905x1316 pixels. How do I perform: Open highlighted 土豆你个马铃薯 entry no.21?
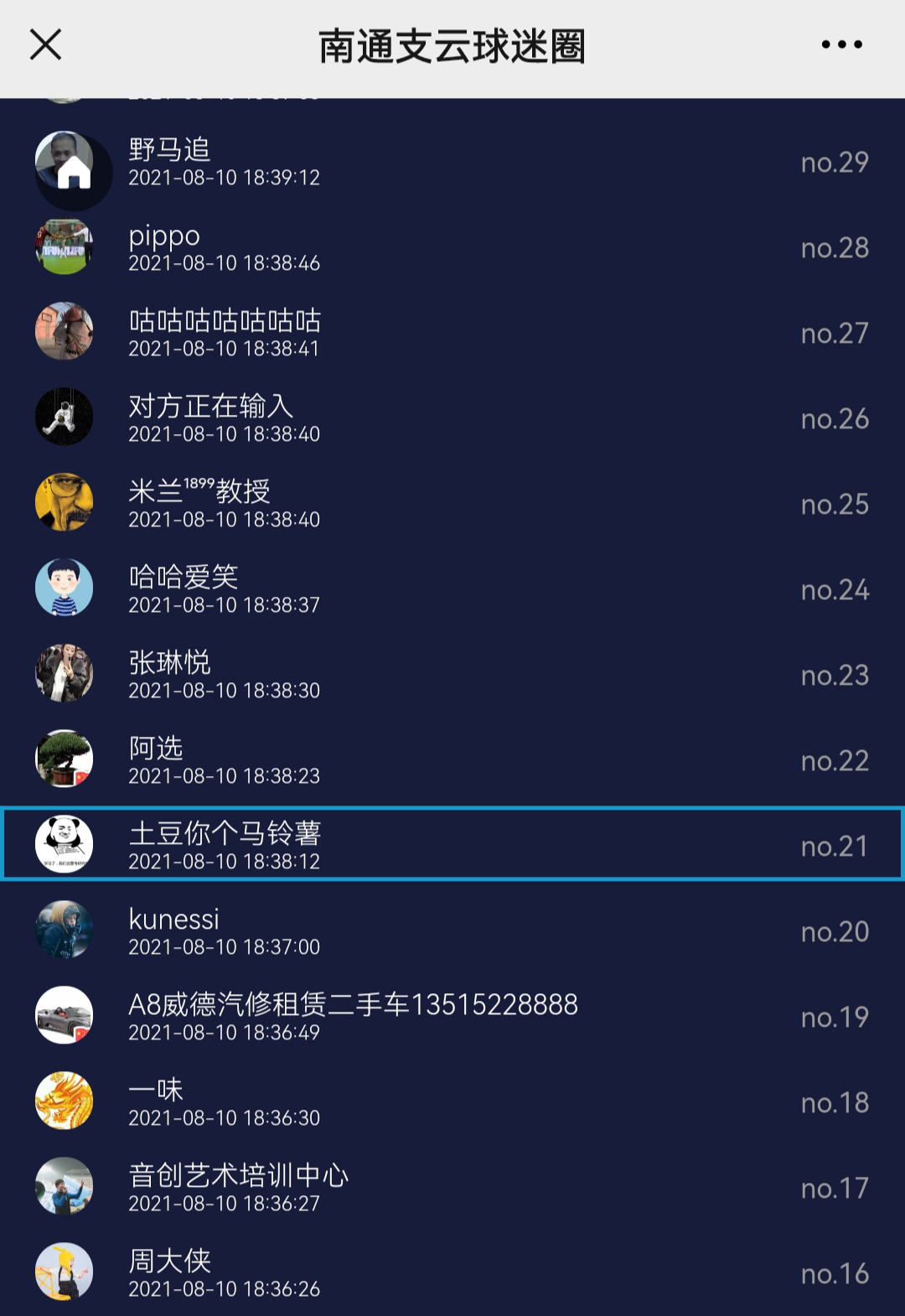pyautogui.click(x=452, y=845)
